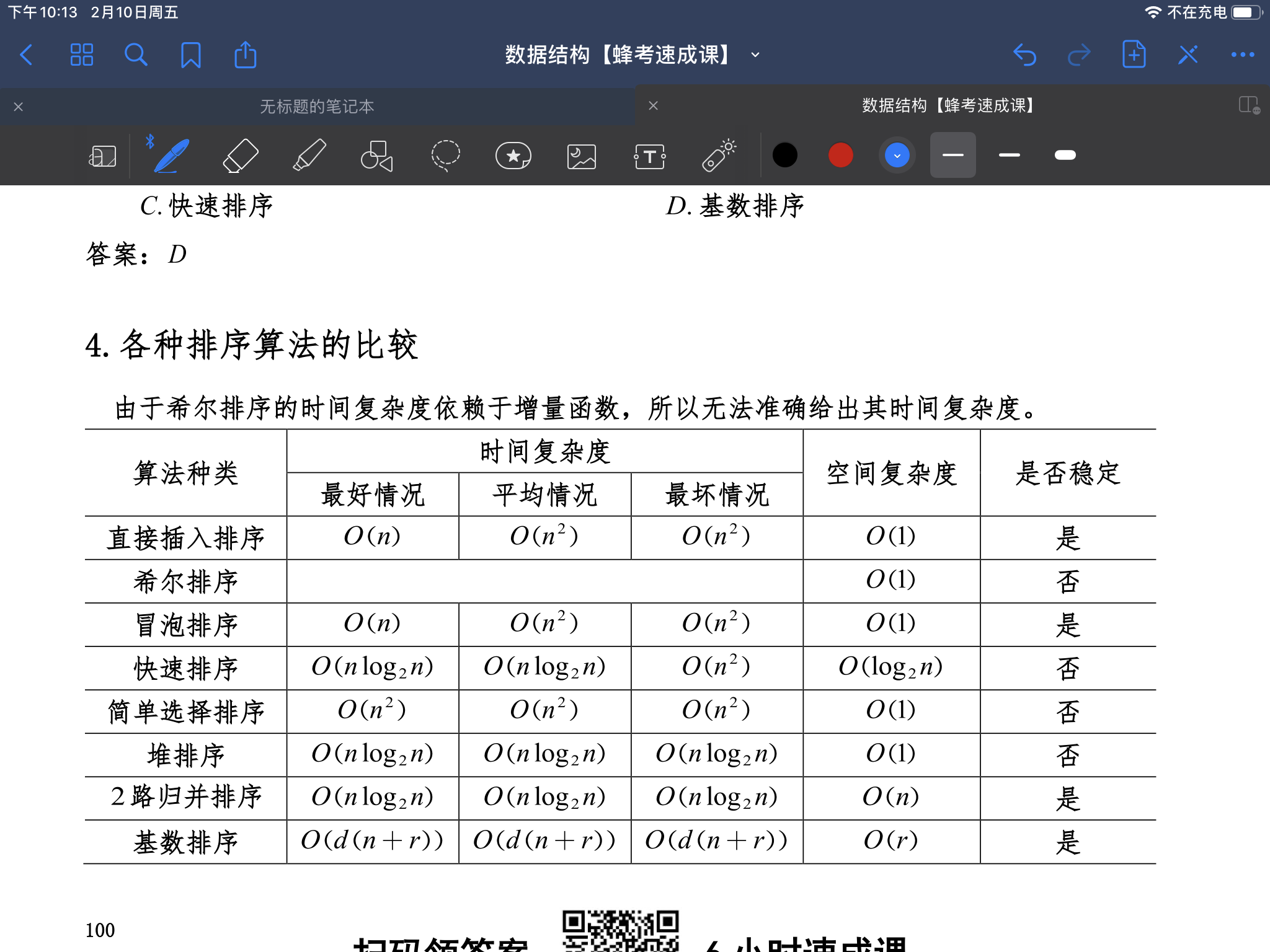Expand the 数据结构 document title dropdown
Screen dimensions: 1270x952
coord(755,55)
